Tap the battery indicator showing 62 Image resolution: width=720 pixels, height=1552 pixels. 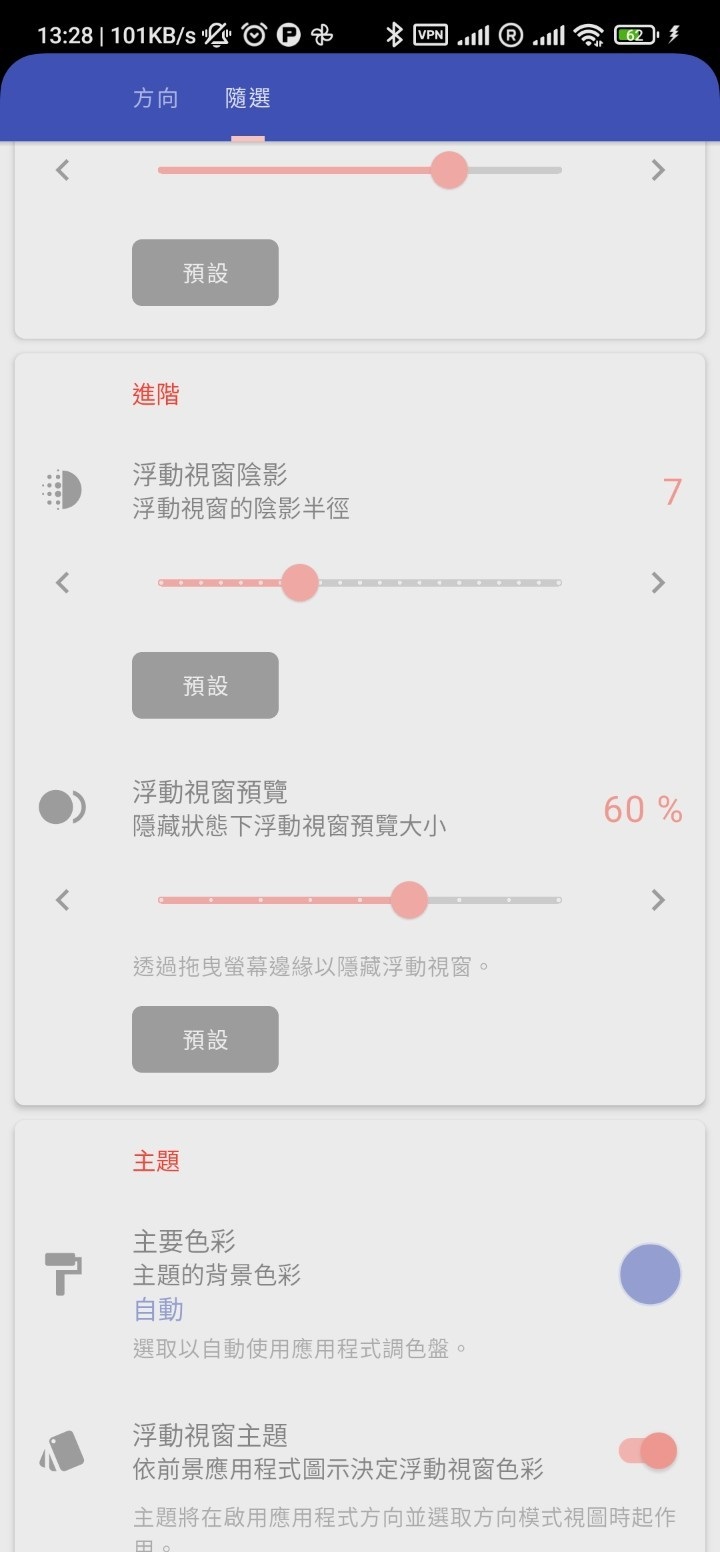coord(633,33)
